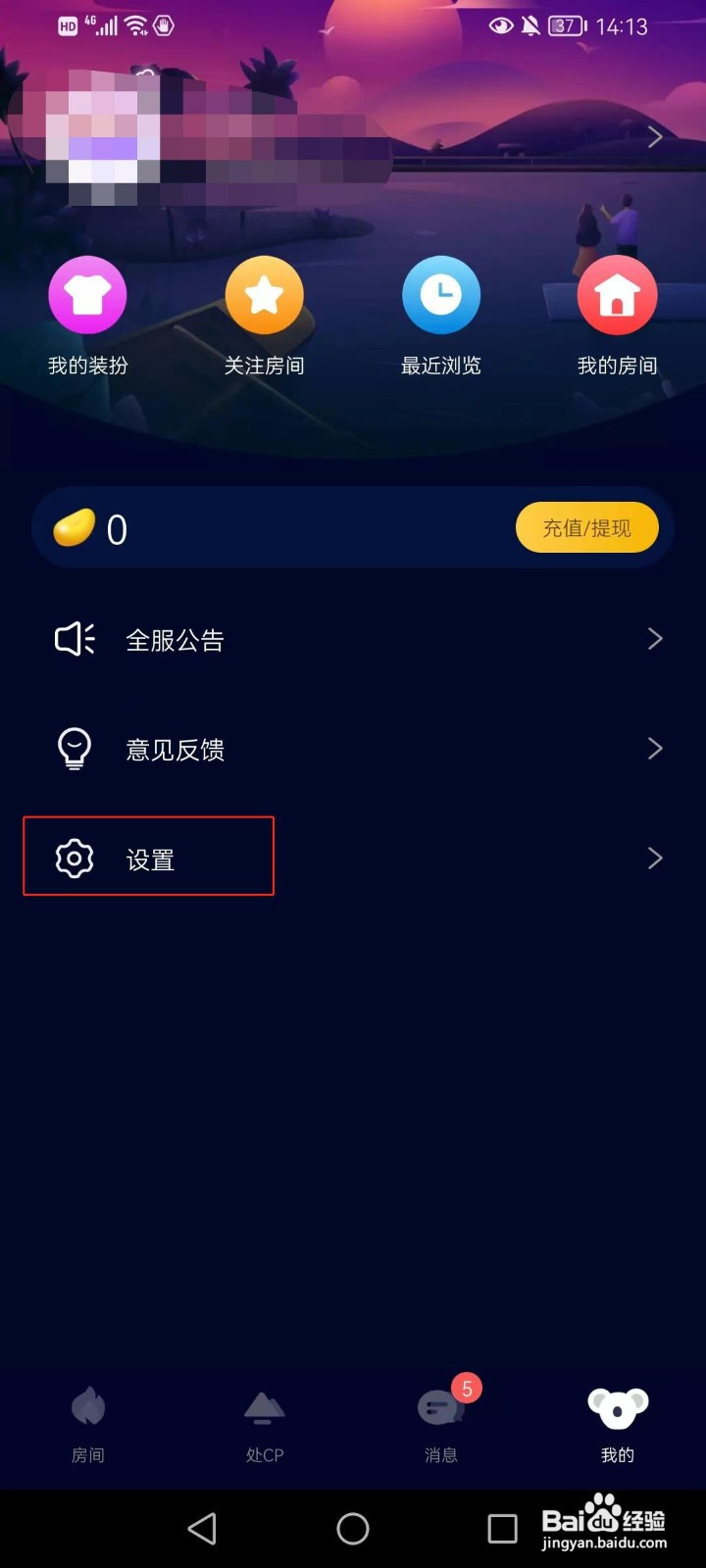Enter 我的房间 via the house icon
The width and height of the screenshot is (706, 1568).
coord(617,294)
